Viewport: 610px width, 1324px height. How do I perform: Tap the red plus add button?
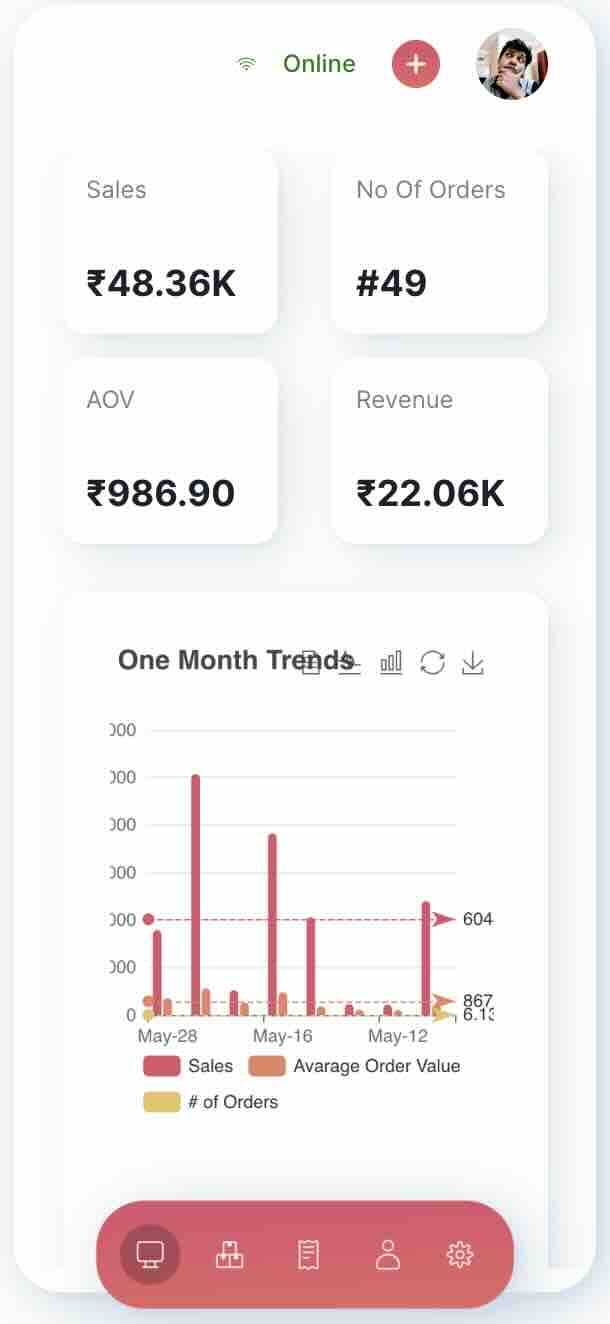click(415, 65)
